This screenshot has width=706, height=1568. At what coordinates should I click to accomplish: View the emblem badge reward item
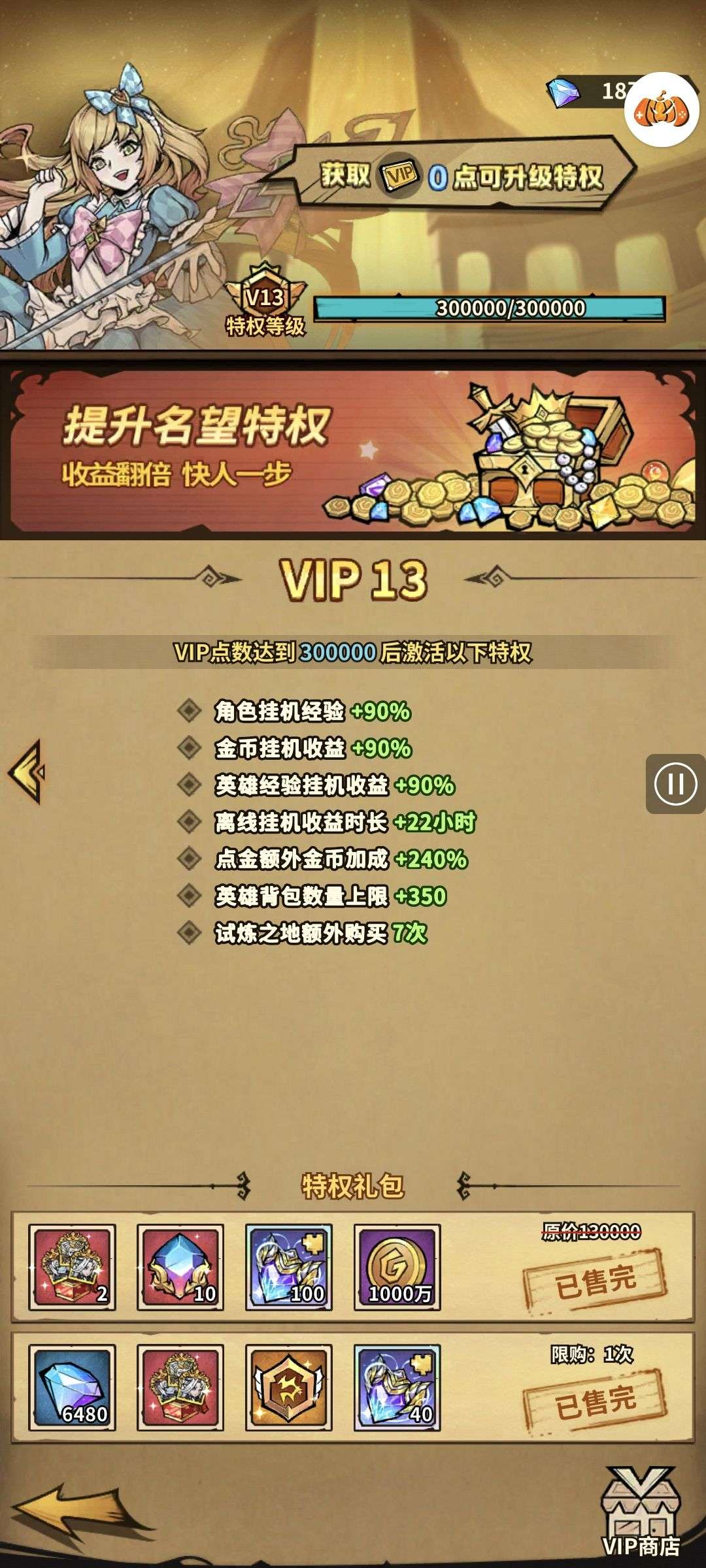click(x=289, y=1388)
